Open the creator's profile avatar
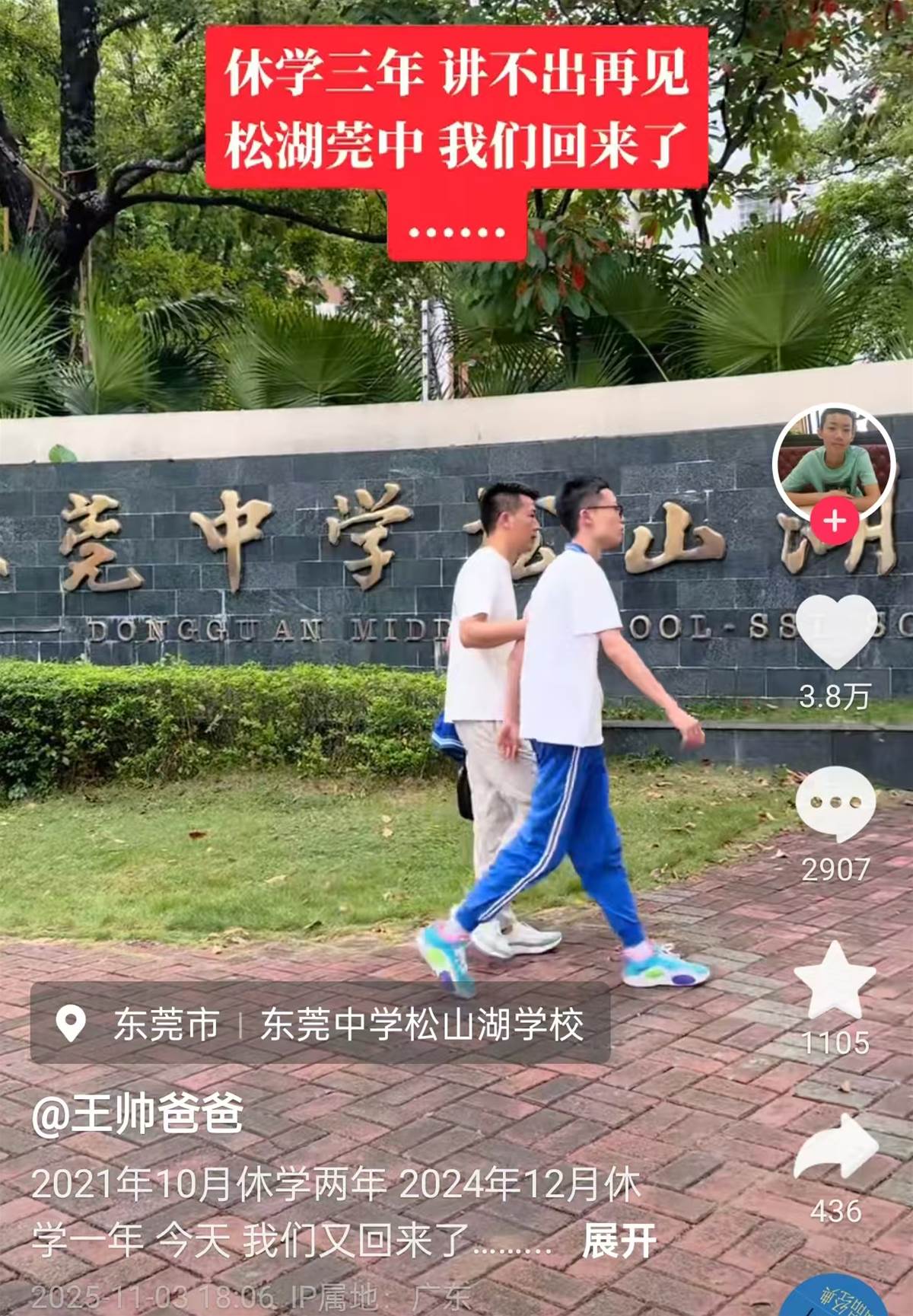The height and width of the screenshot is (1316, 913). coord(835,460)
